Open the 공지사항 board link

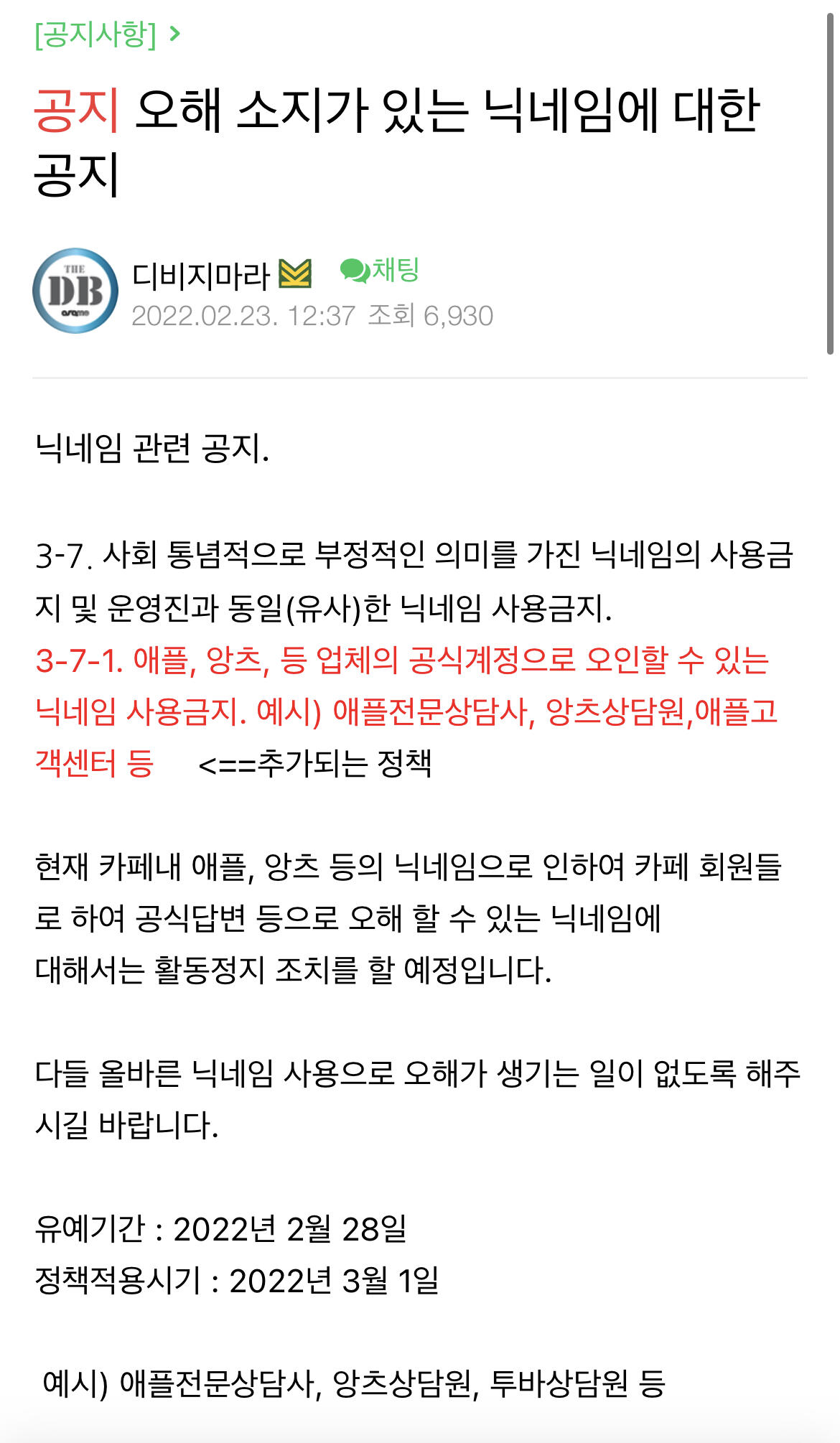tap(108, 34)
